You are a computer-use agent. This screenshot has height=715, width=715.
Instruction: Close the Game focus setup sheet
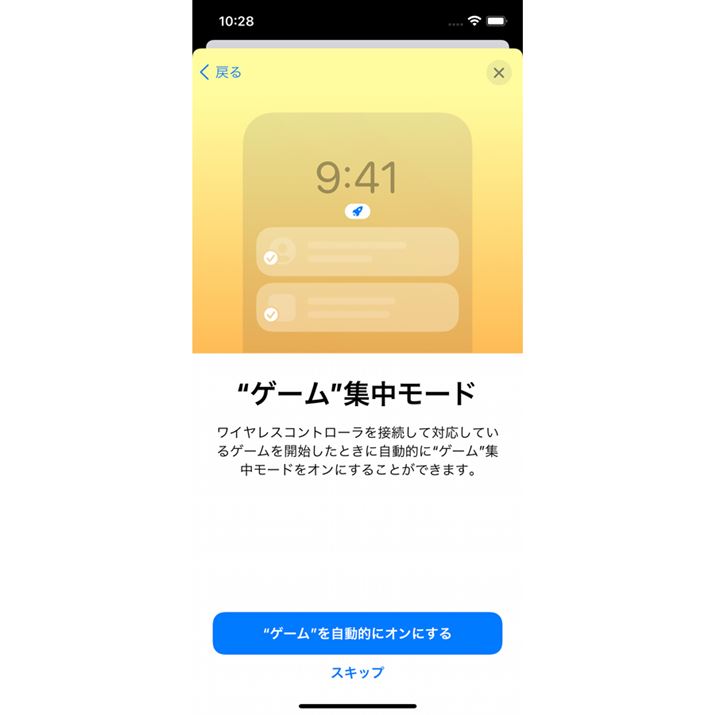(x=498, y=72)
